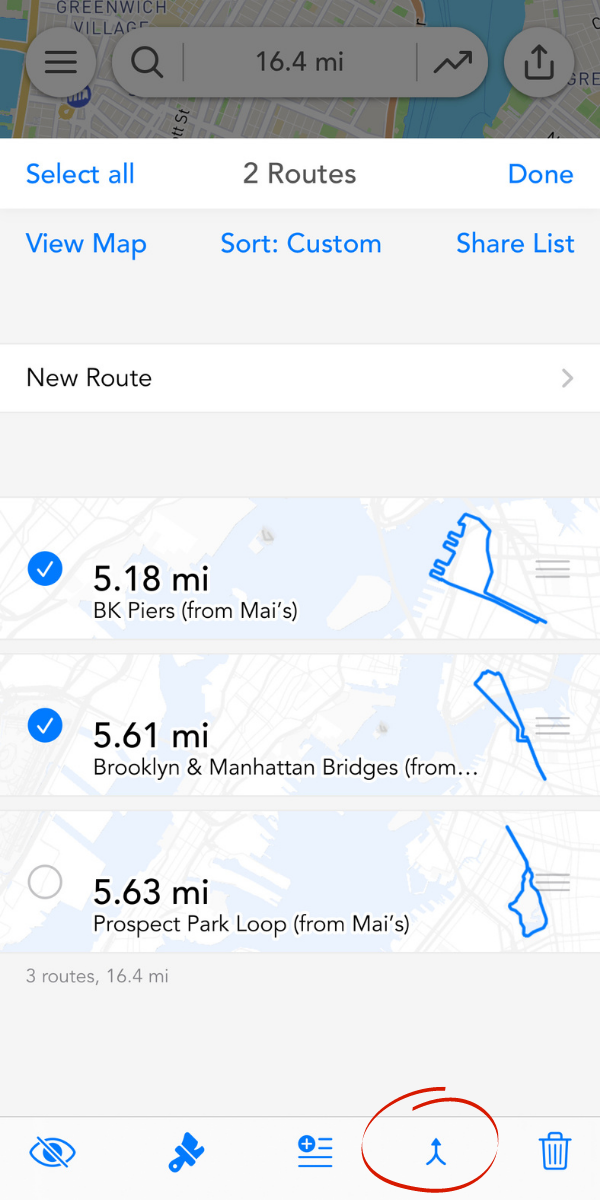
Task: Open the New Route row
Action: pyautogui.click(x=300, y=378)
